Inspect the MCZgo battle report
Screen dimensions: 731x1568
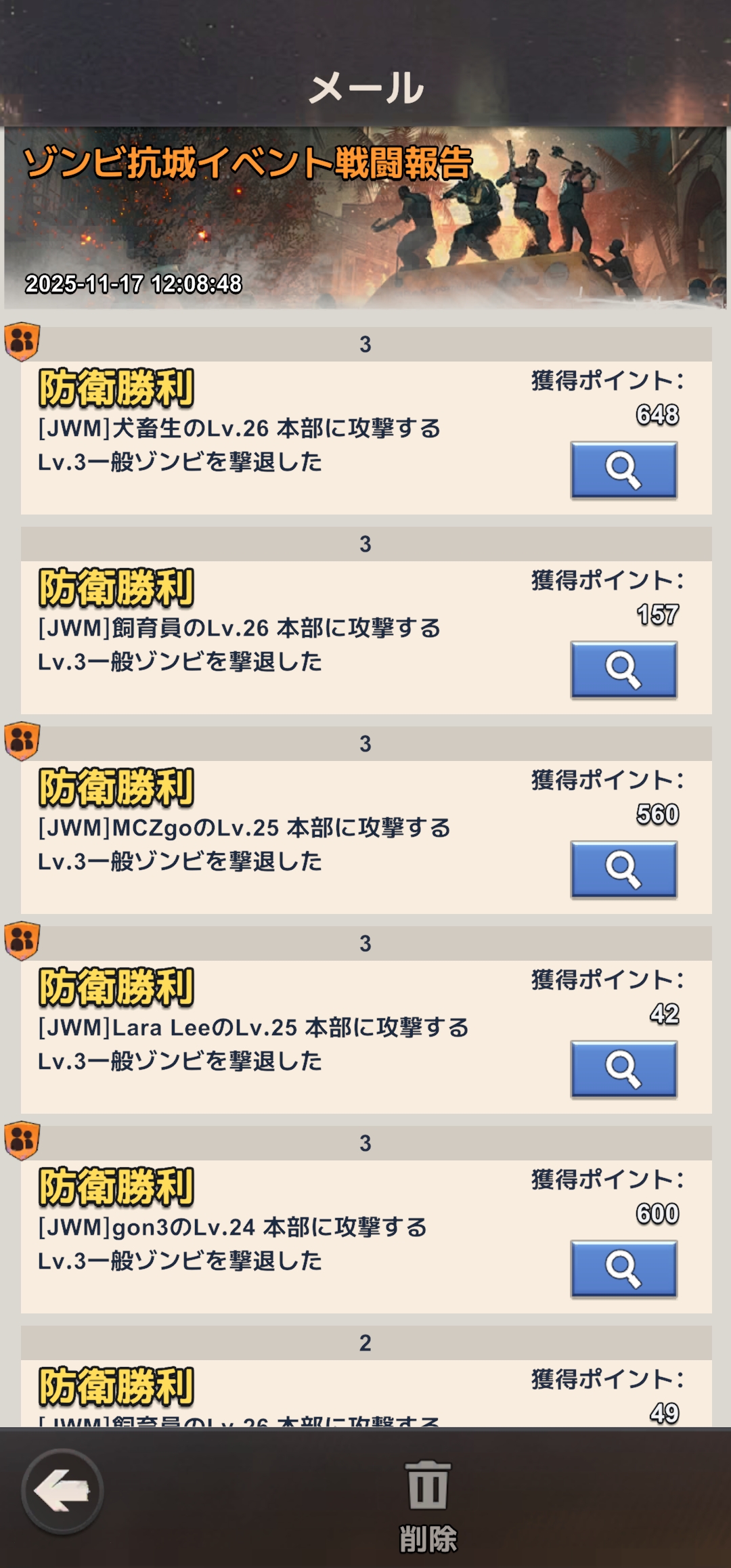point(623,869)
